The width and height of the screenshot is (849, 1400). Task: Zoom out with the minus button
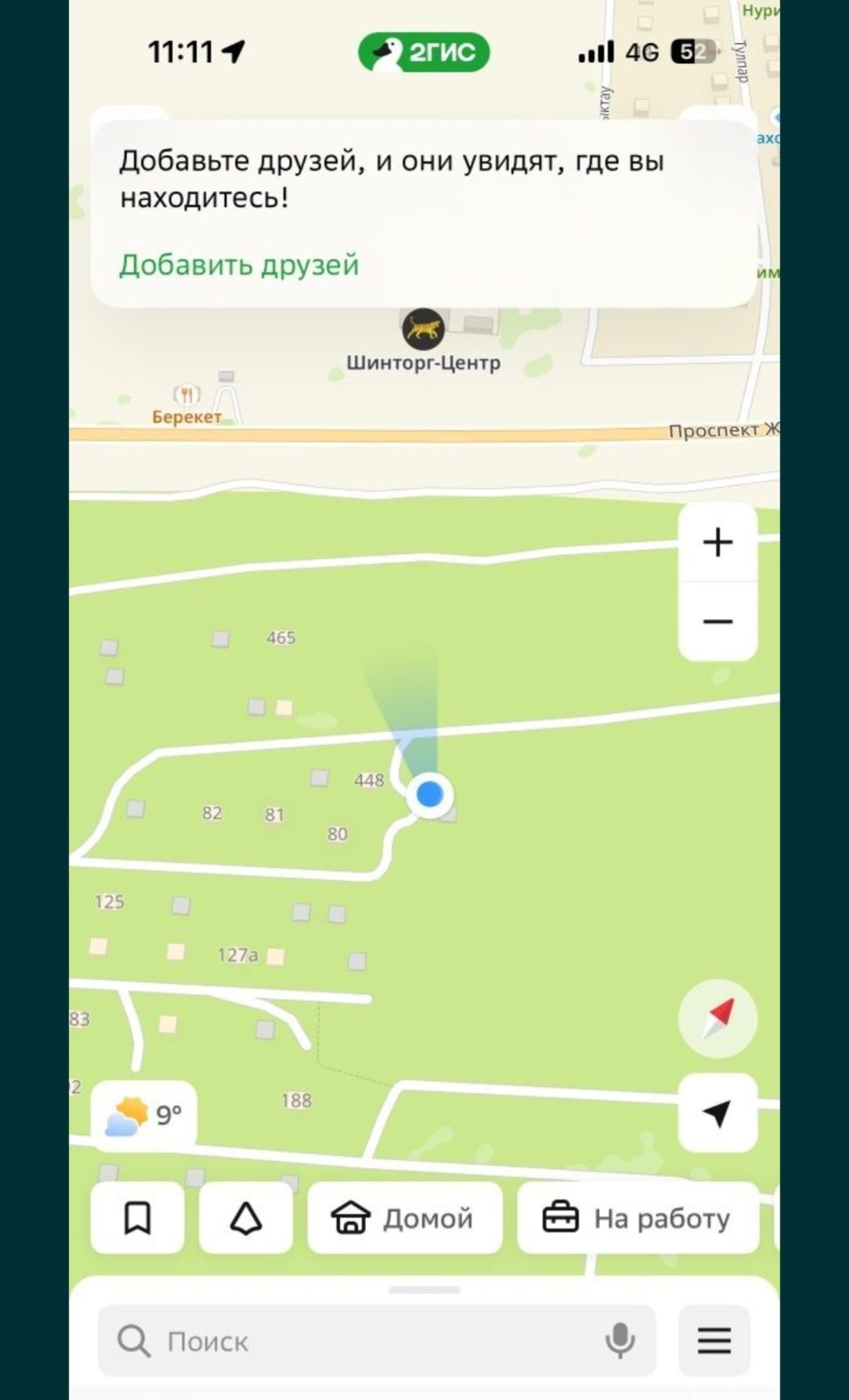717,621
